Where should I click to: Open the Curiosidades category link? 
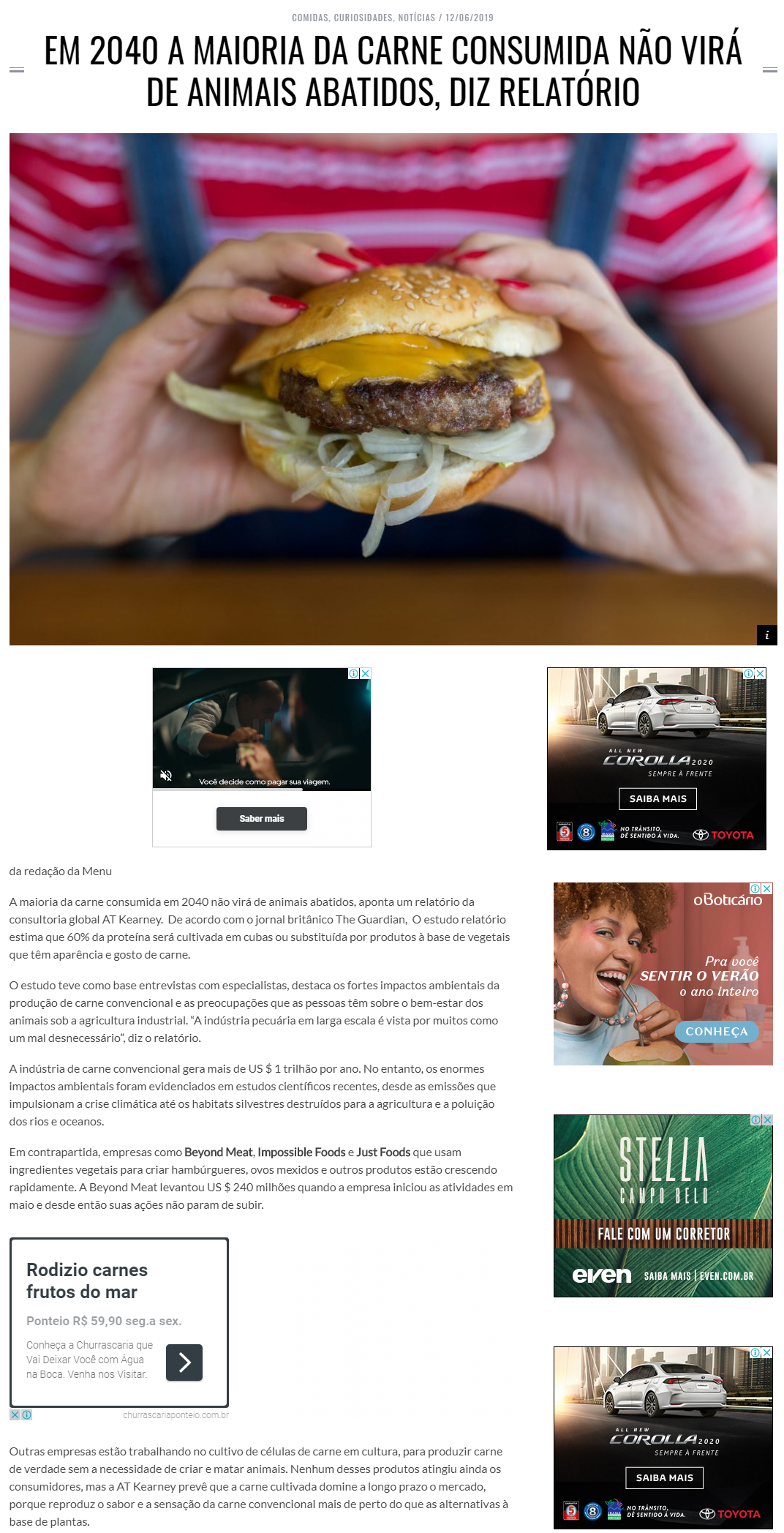(x=363, y=18)
